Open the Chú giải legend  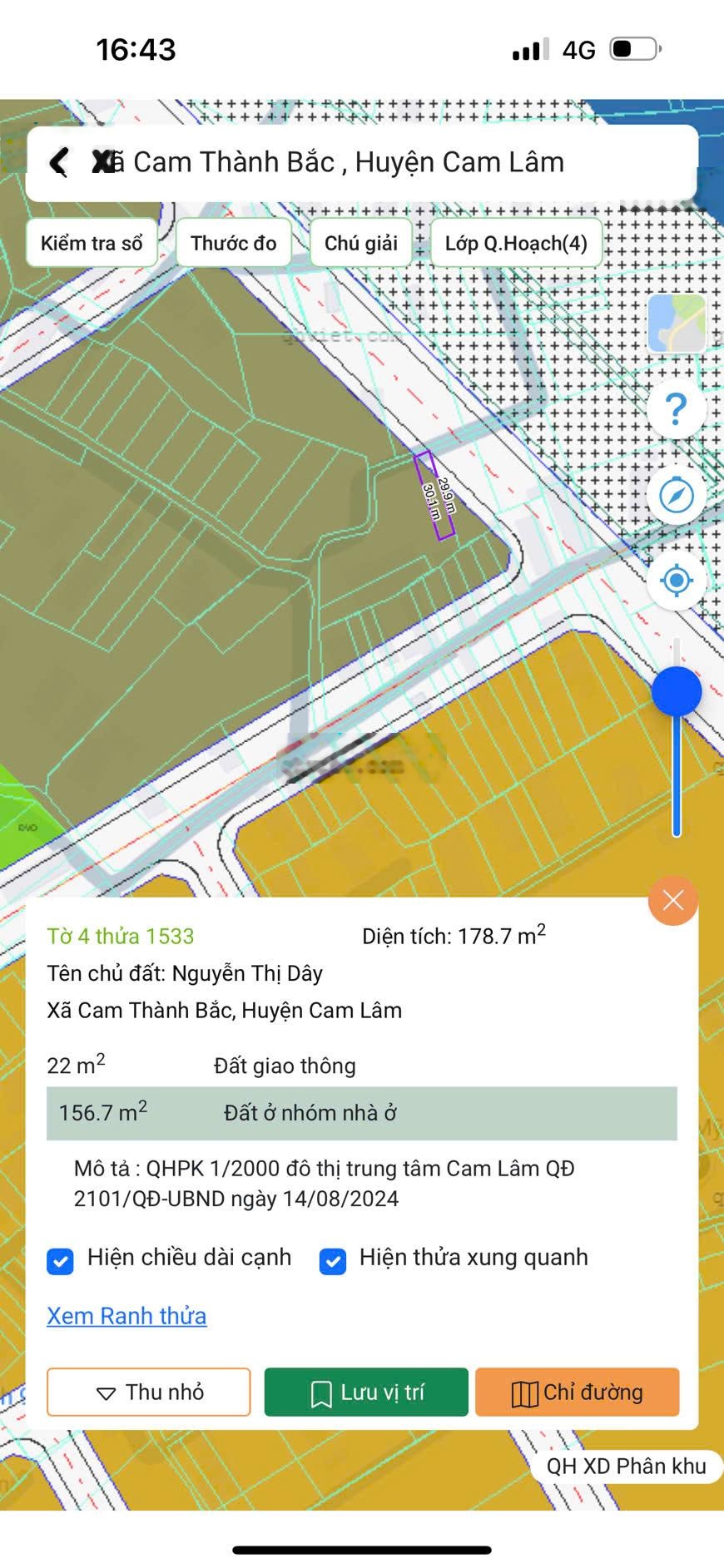(x=360, y=243)
